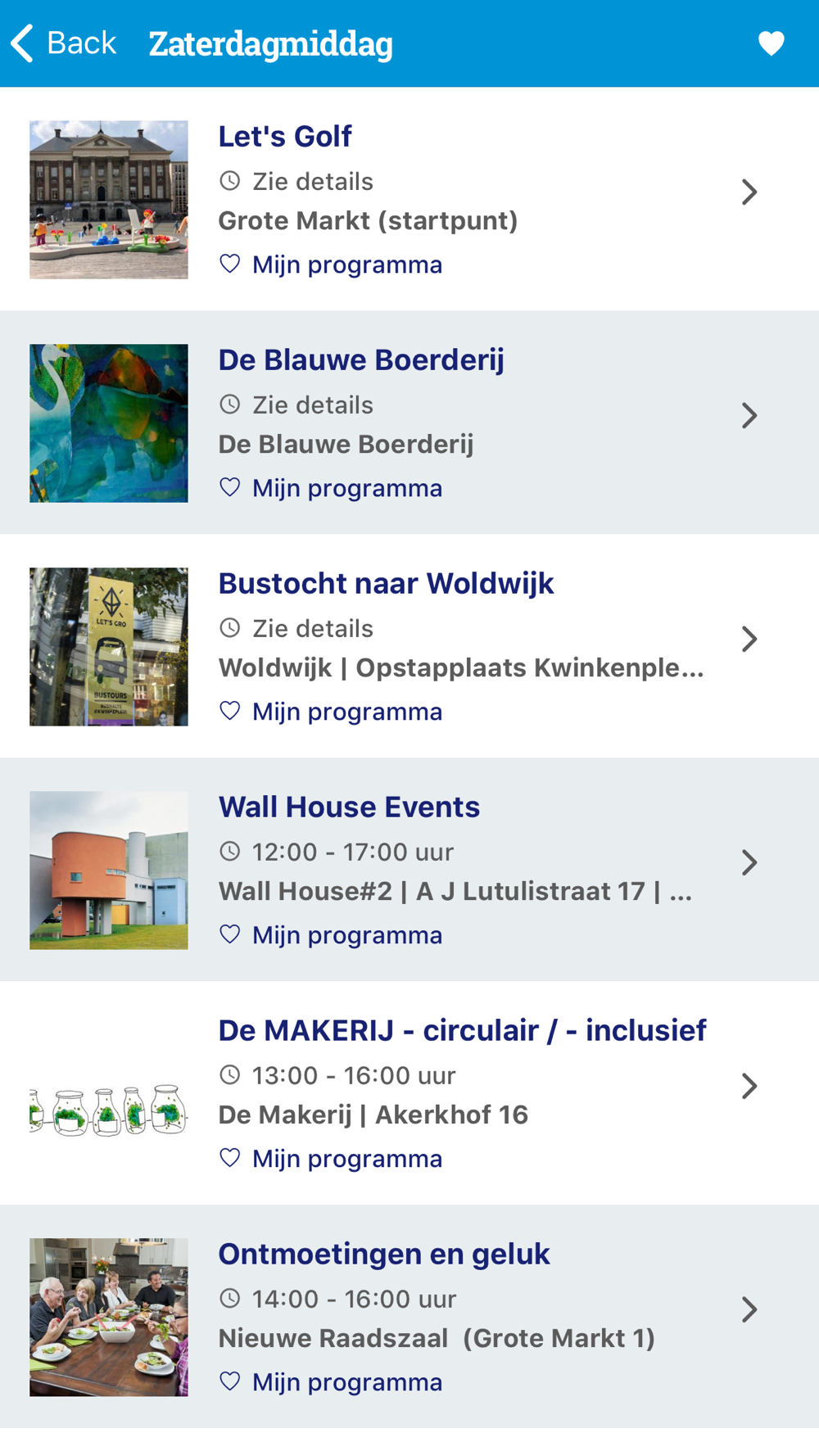The width and height of the screenshot is (819, 1456).
Task: Open Ontmoetingen en geluk event
Action: pos(383,1254)
